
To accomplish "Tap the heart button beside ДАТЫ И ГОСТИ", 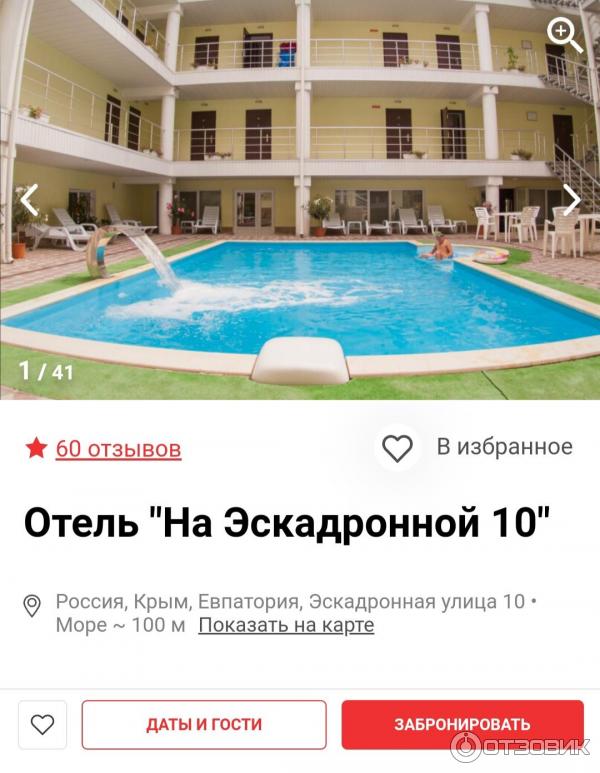I will click(42, 725).
